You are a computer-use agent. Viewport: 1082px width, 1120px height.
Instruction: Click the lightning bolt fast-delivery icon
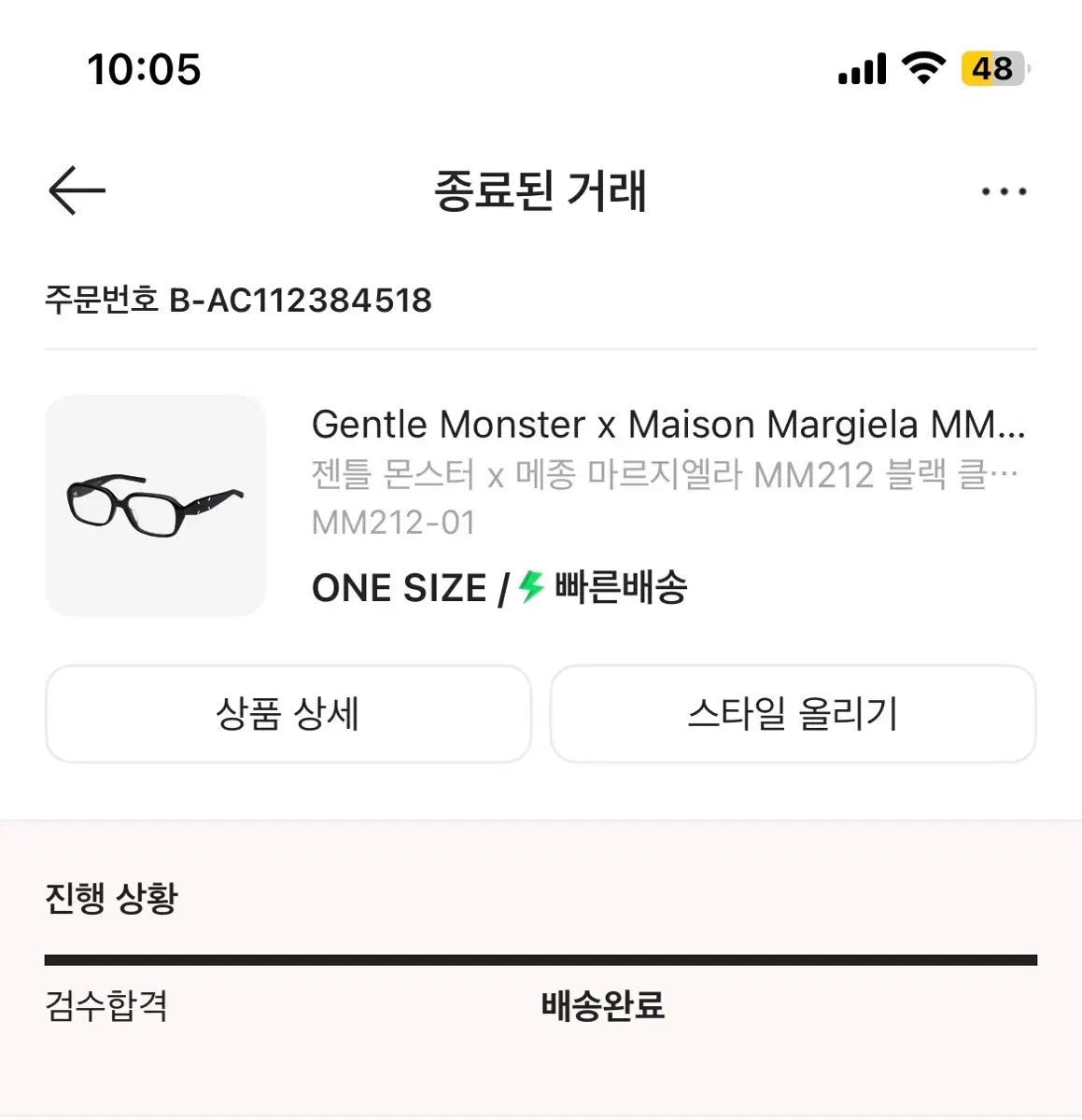529,587
